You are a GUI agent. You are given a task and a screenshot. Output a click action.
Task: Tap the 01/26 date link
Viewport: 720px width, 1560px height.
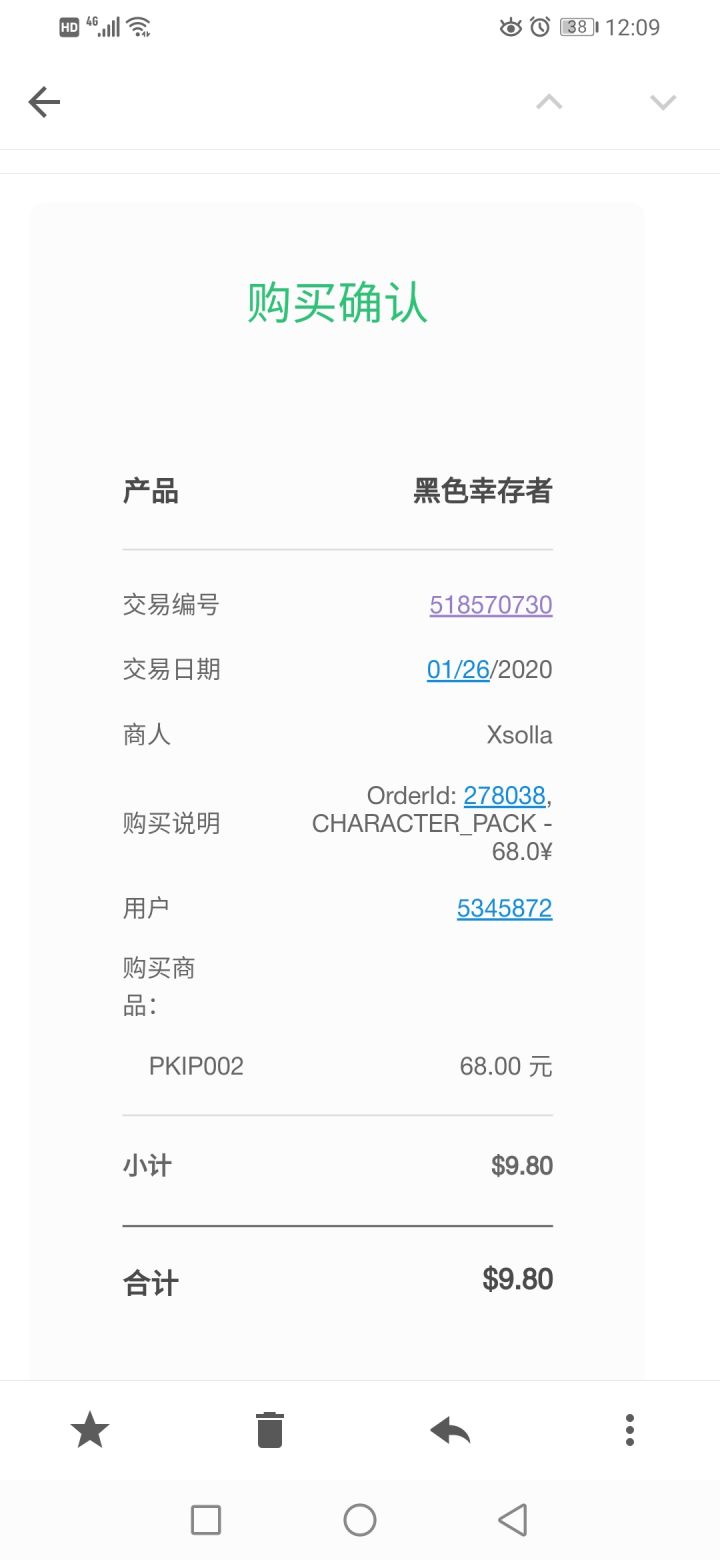point(458,669)
